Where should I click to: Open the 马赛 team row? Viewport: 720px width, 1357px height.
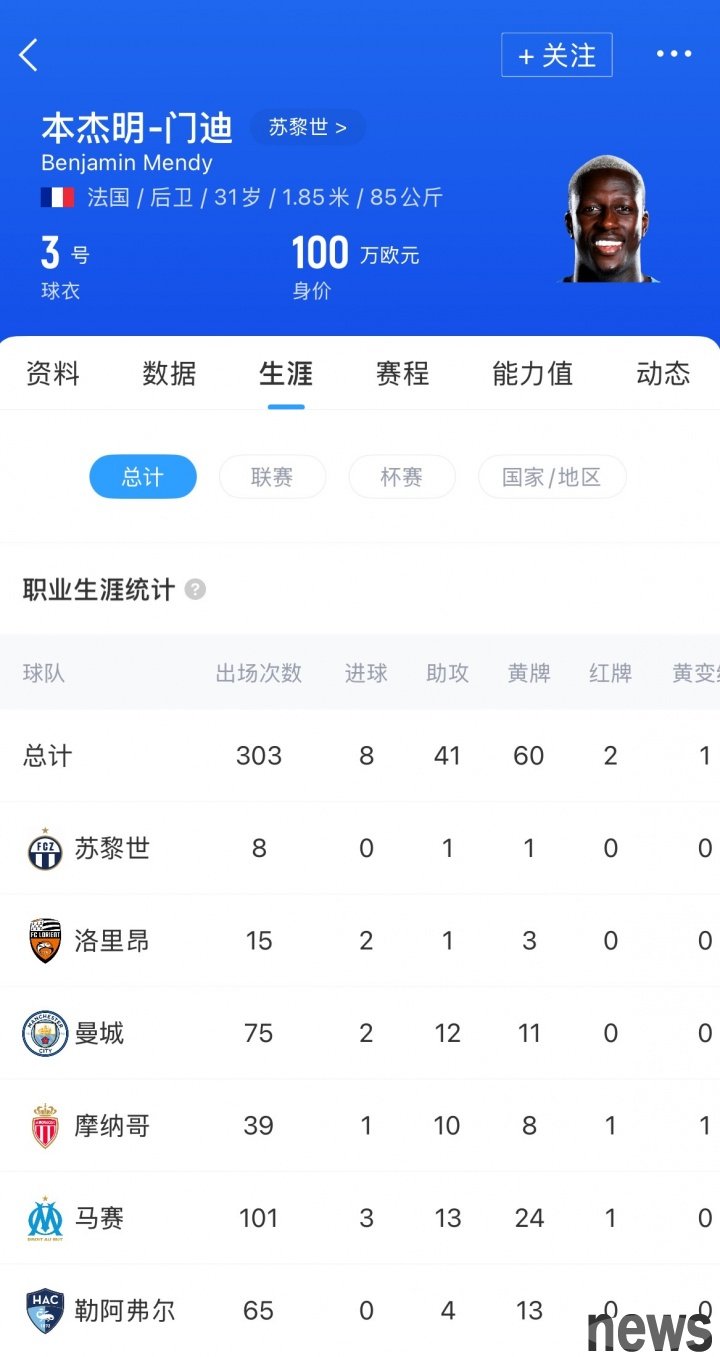tap(360, 1218)
